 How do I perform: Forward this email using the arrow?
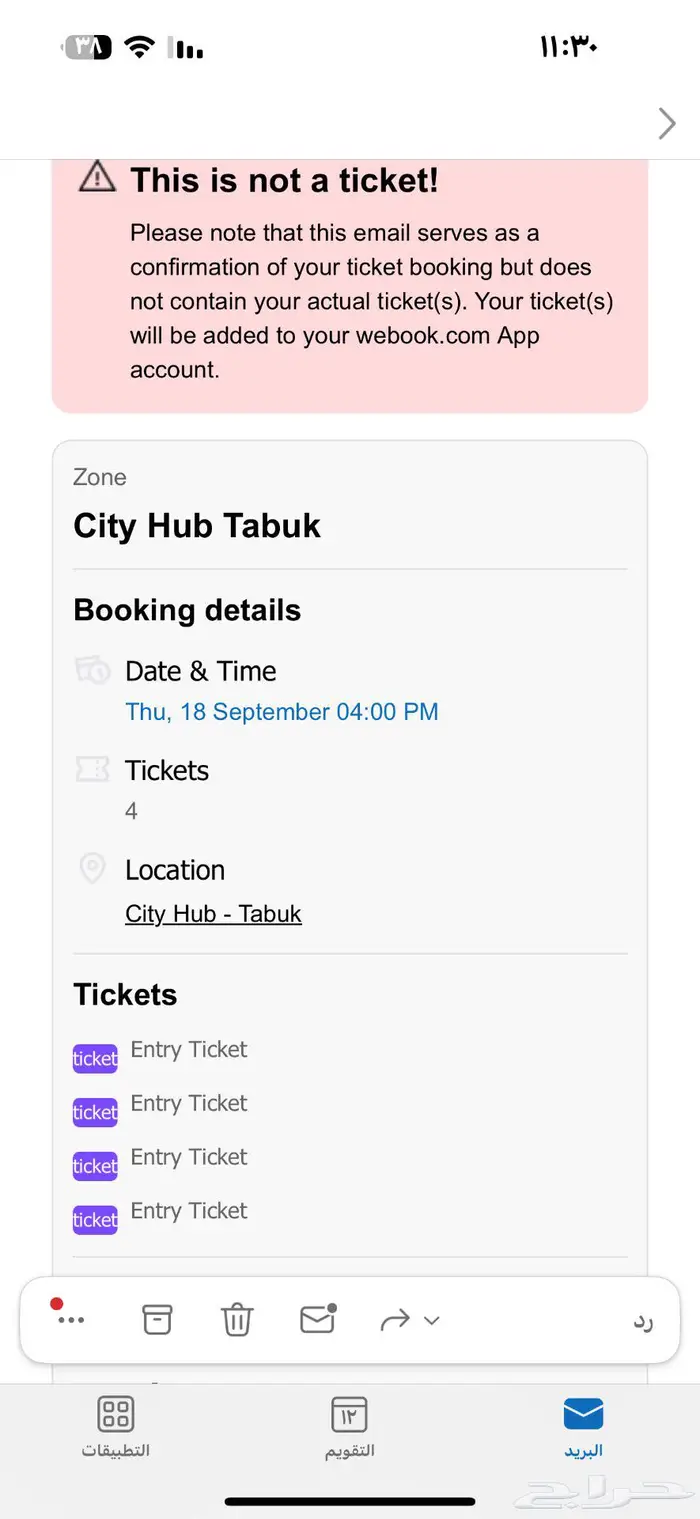point(395,1320)
